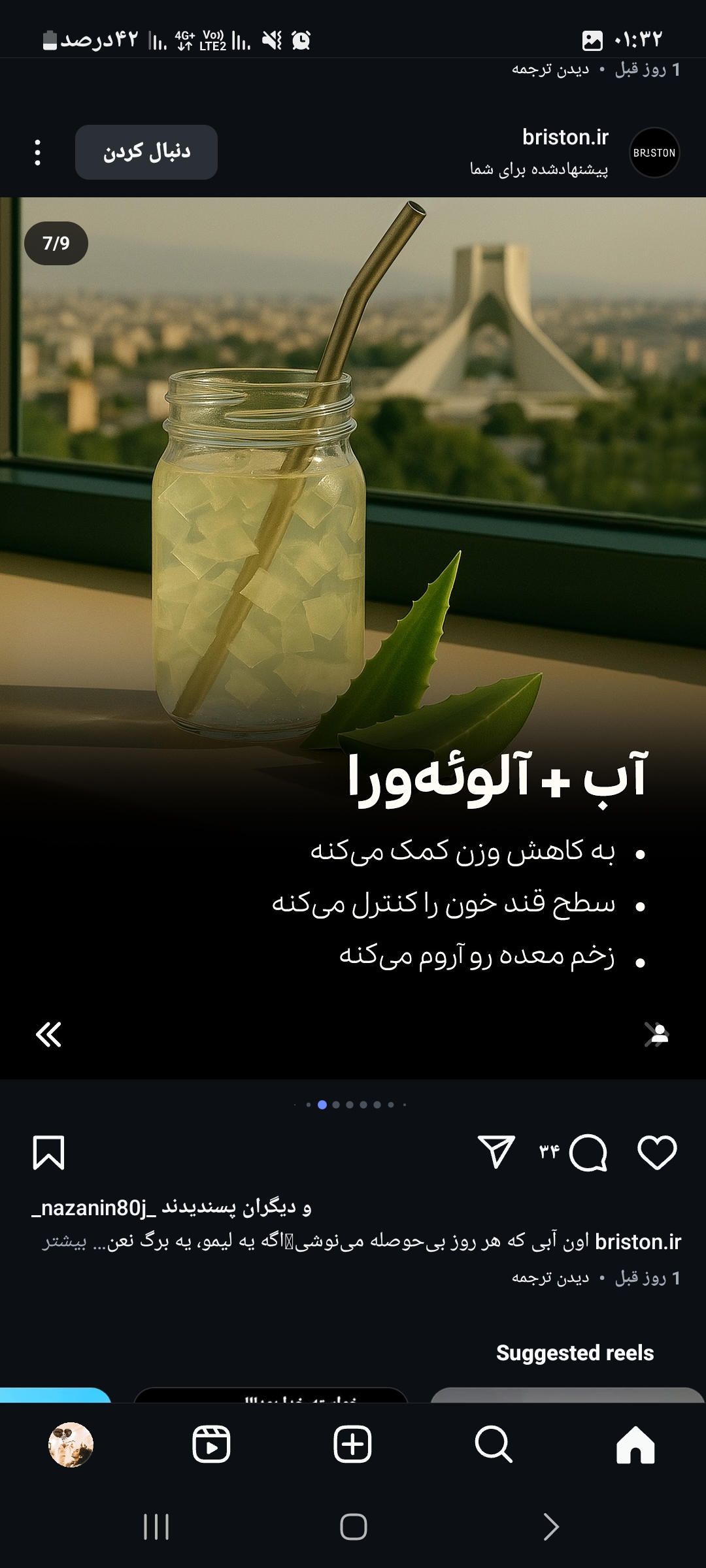The height and width of the screenshot is (1568, 706).
Task: Follow briston.ir with دنبال کردن button
Action: point(146,152)
